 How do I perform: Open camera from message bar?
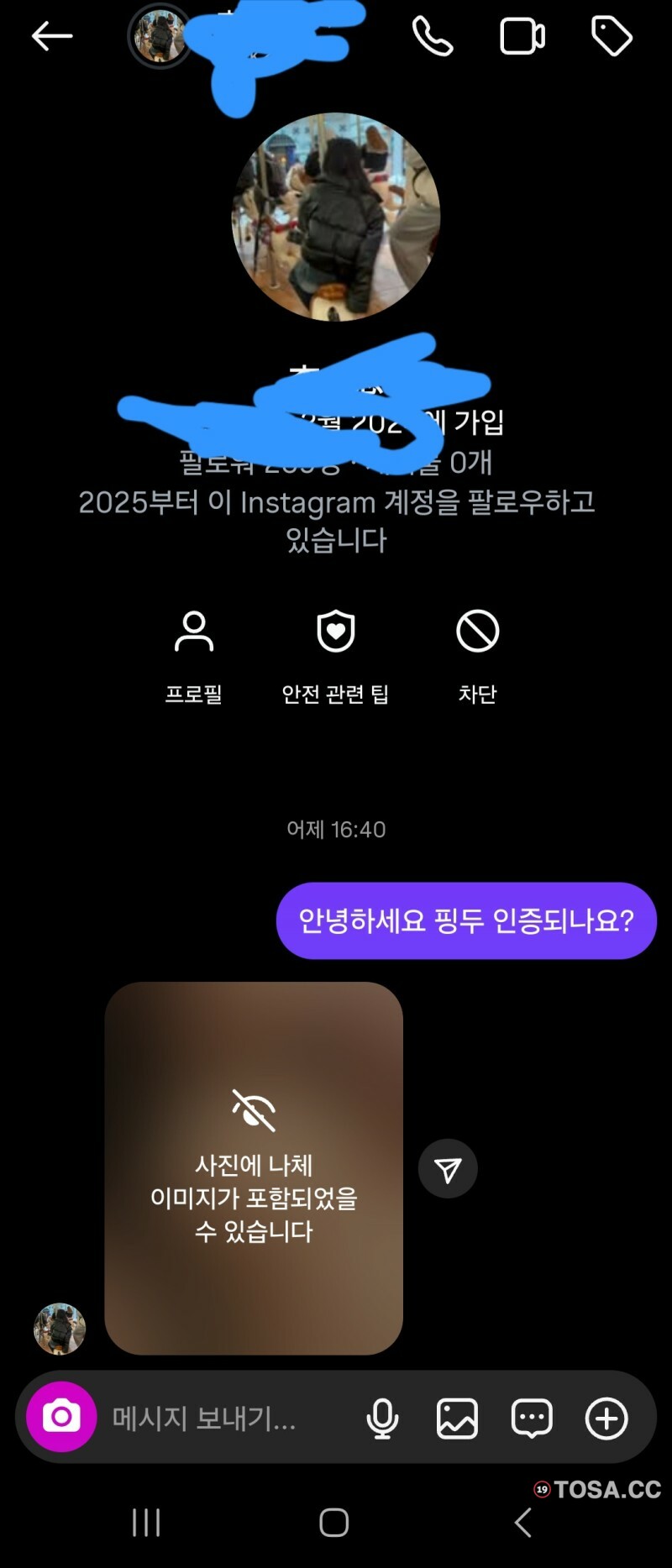coord(61,1418)
